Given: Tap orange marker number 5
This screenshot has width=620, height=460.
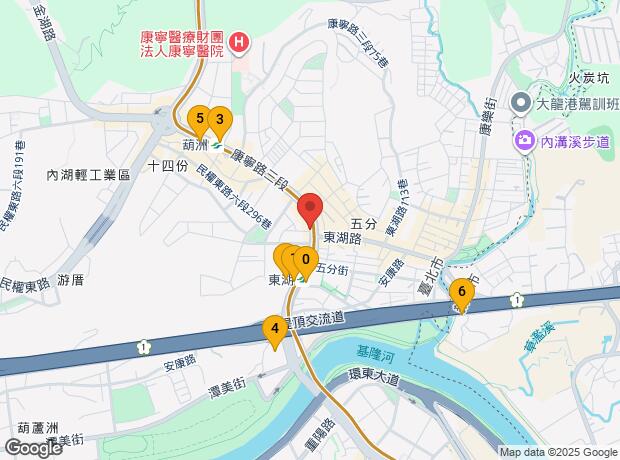Looking at the screenshot, I should 199,119.
